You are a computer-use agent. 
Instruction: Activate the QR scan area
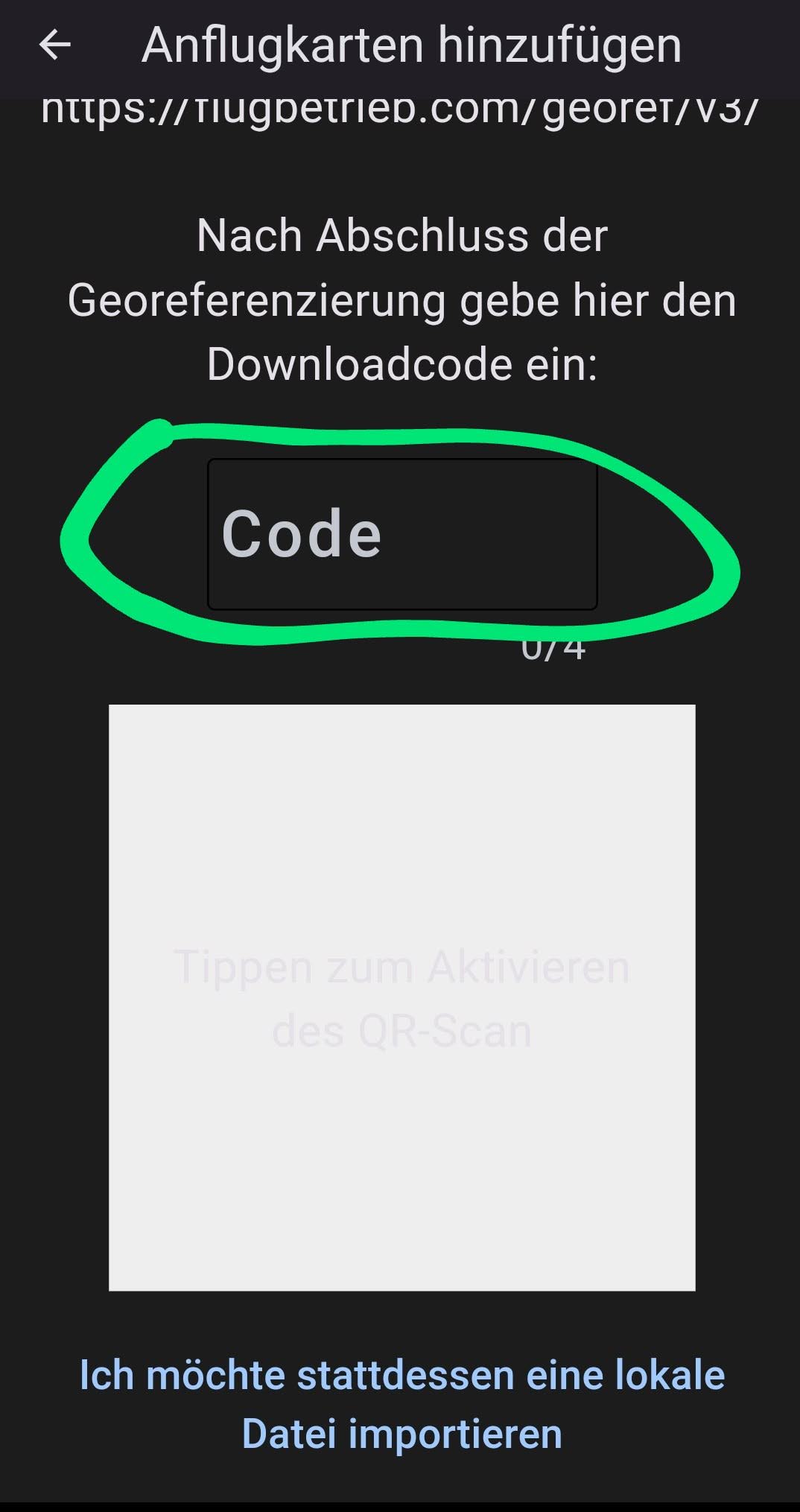(x=401, y=997)
